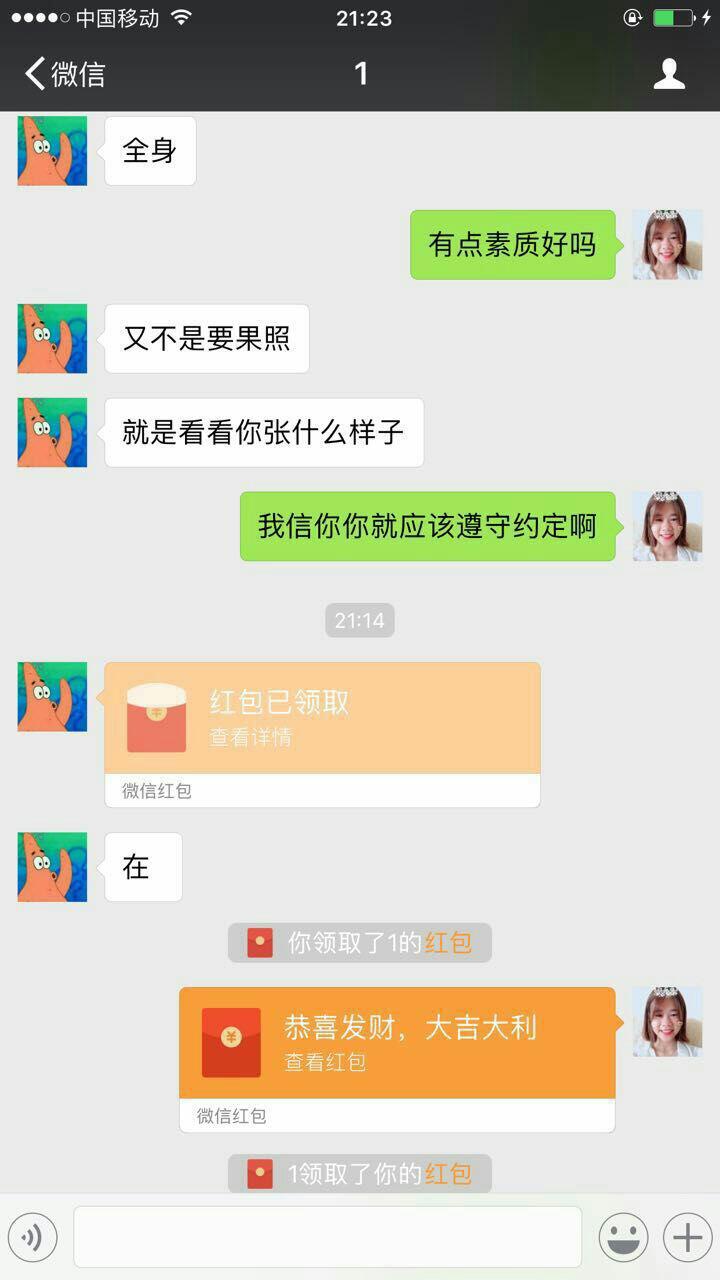Viewport: 720px width, 1280px height.
Task: Tap the 红包 link in 你领取了1的红包
Action: click(x=448, y=943)
